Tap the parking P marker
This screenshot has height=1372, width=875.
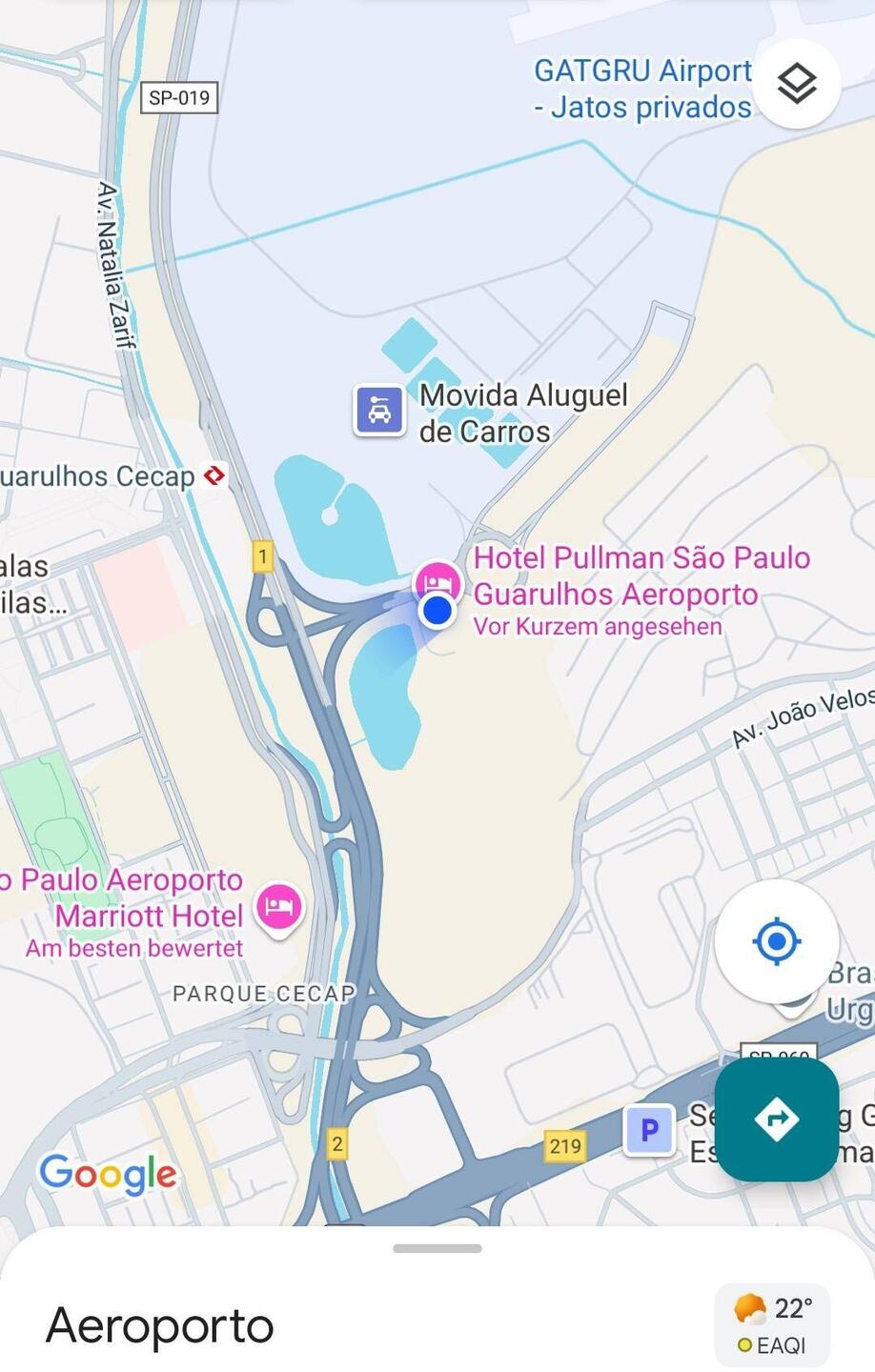[649, 1130]
